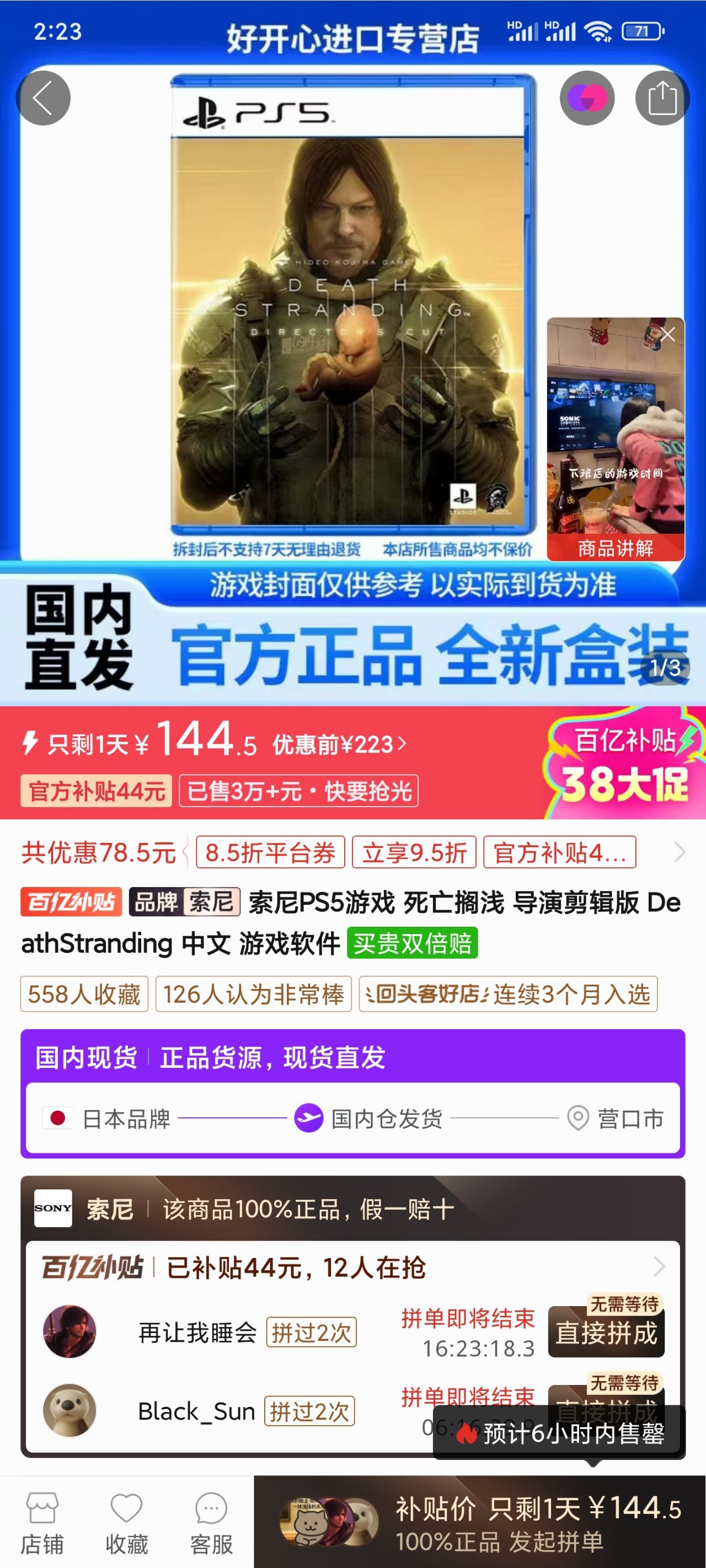Open 回头客好店 store ranking tag
This screenshot has width=706, height=1568.
coord(508,994)
